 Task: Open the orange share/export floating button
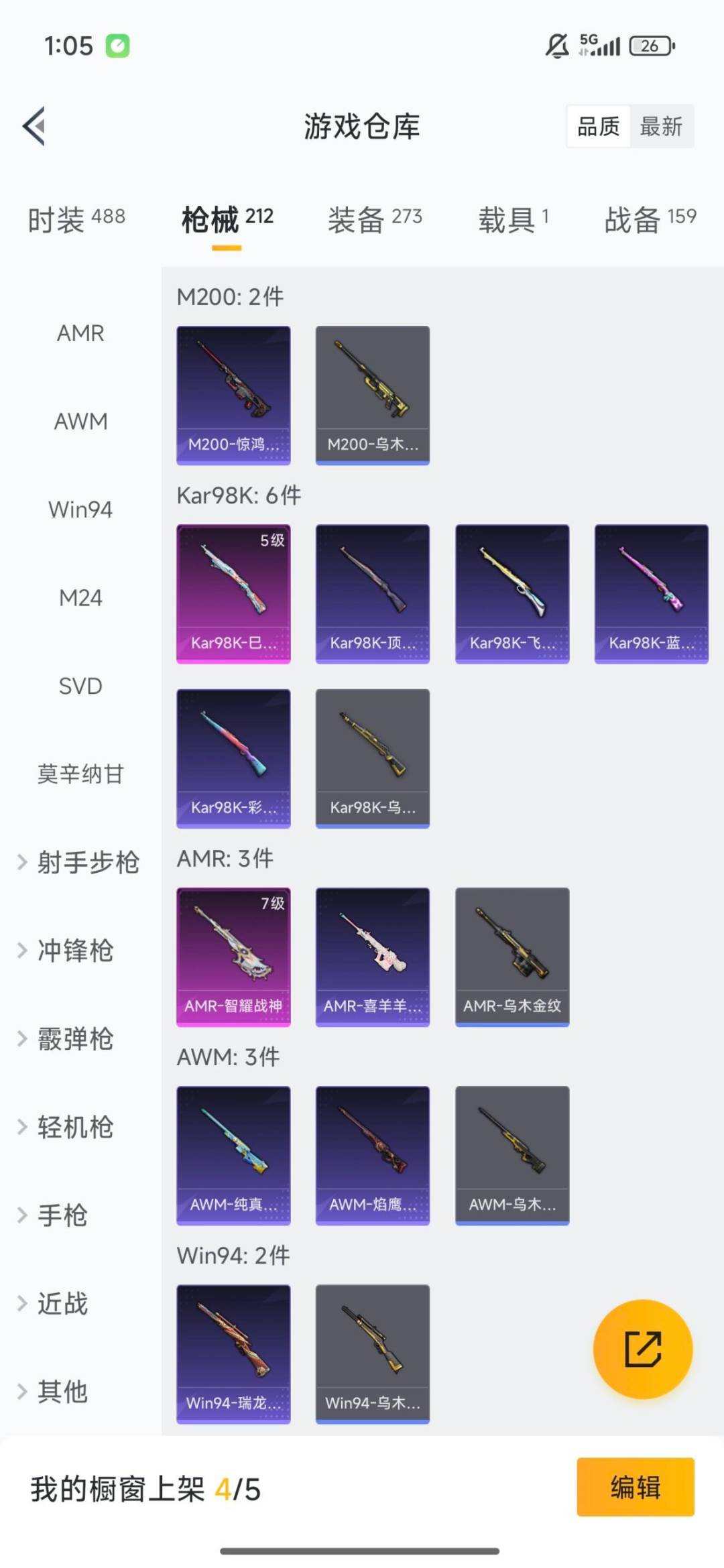click(x=642, y=1349)
